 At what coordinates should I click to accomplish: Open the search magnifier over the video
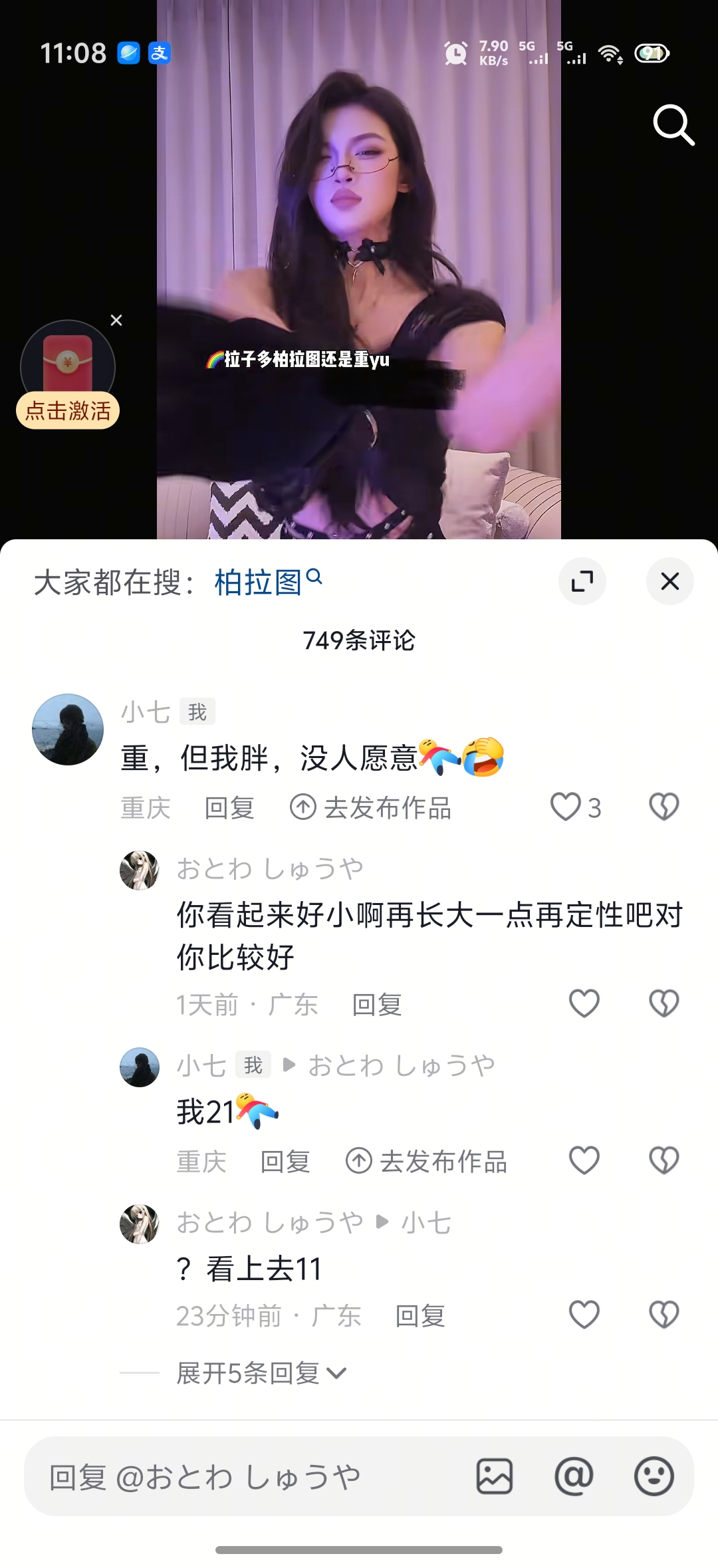point(673,124)
